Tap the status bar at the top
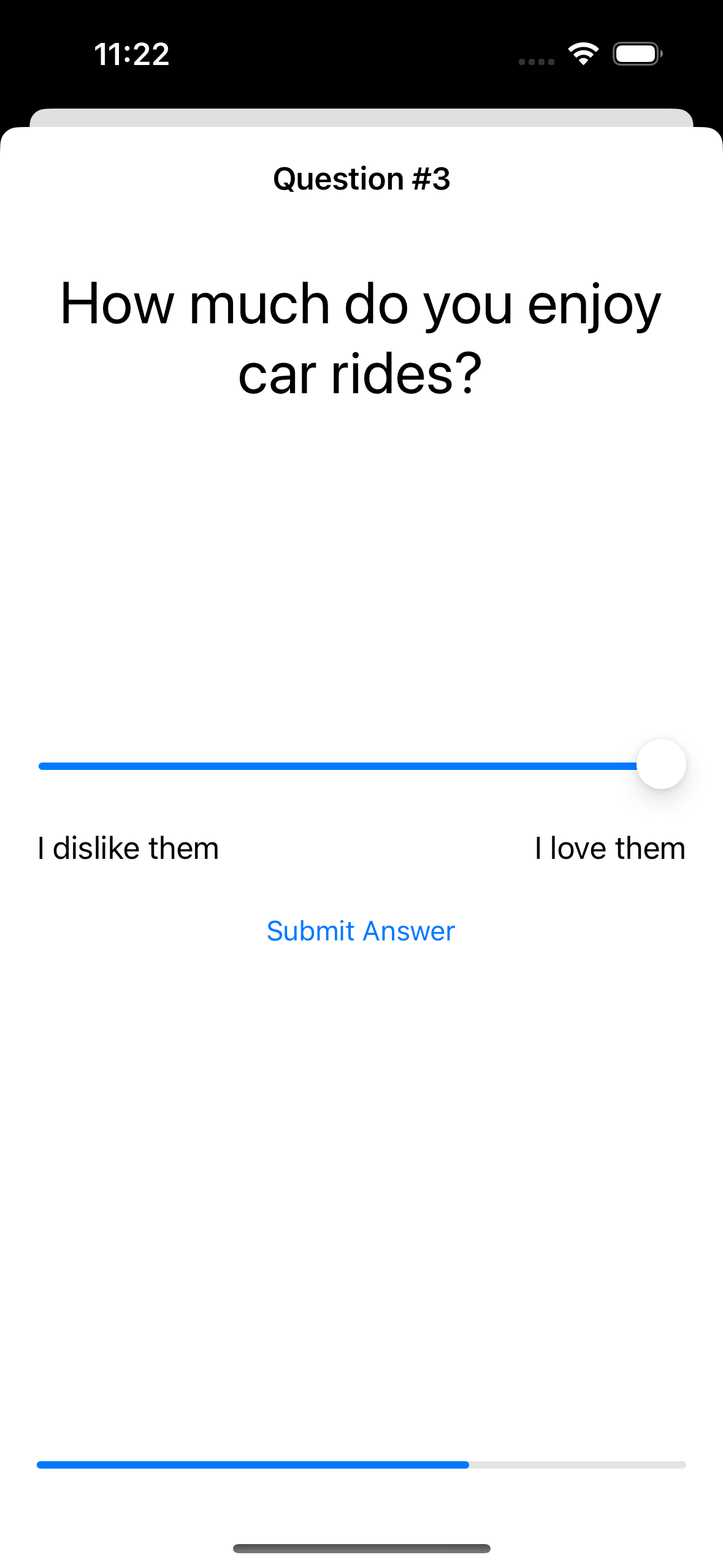This screenshot has height=1568, width=723. (361, 55)
